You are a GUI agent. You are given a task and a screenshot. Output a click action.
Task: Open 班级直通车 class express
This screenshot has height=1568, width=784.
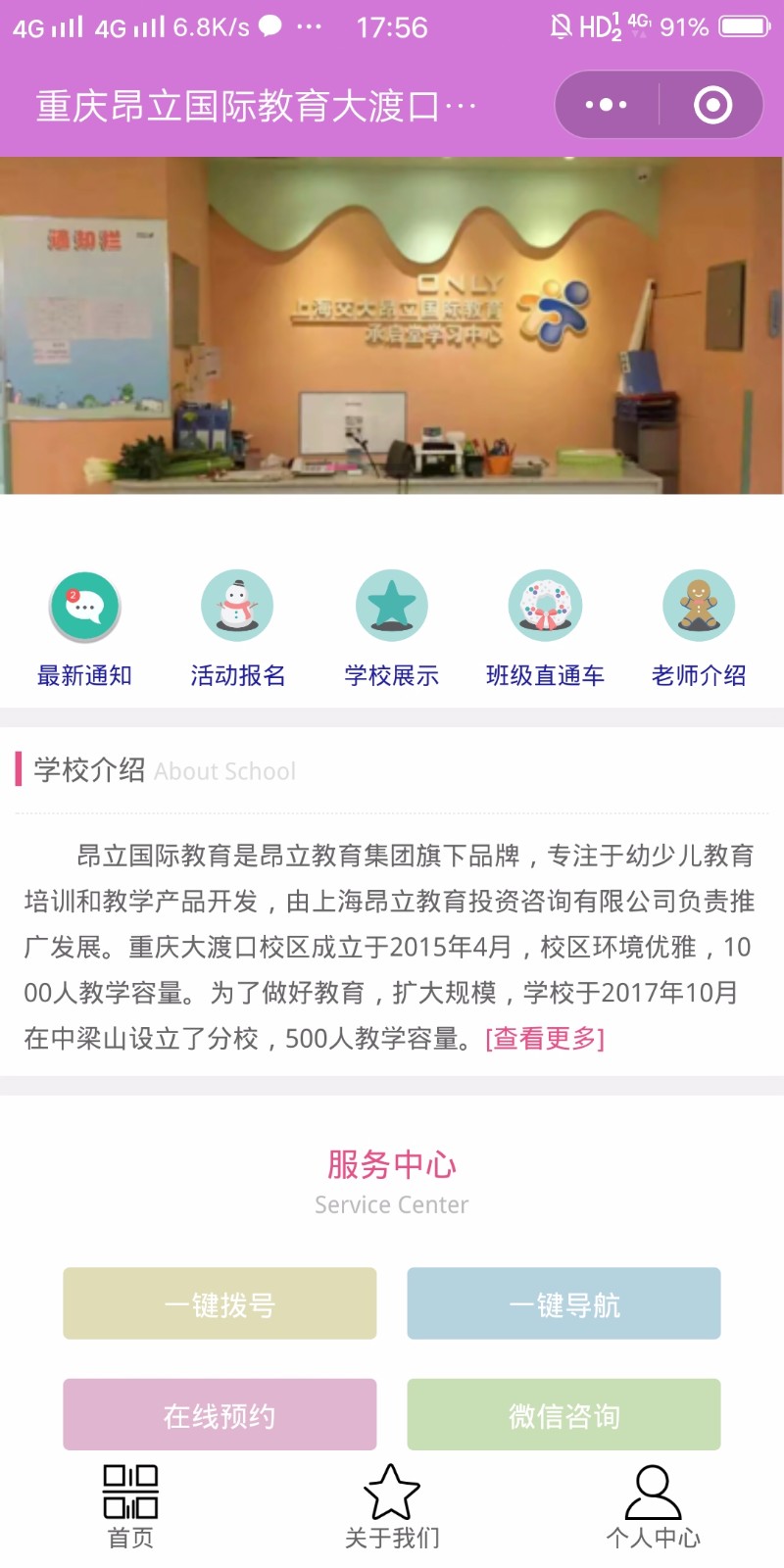(545, 627)
